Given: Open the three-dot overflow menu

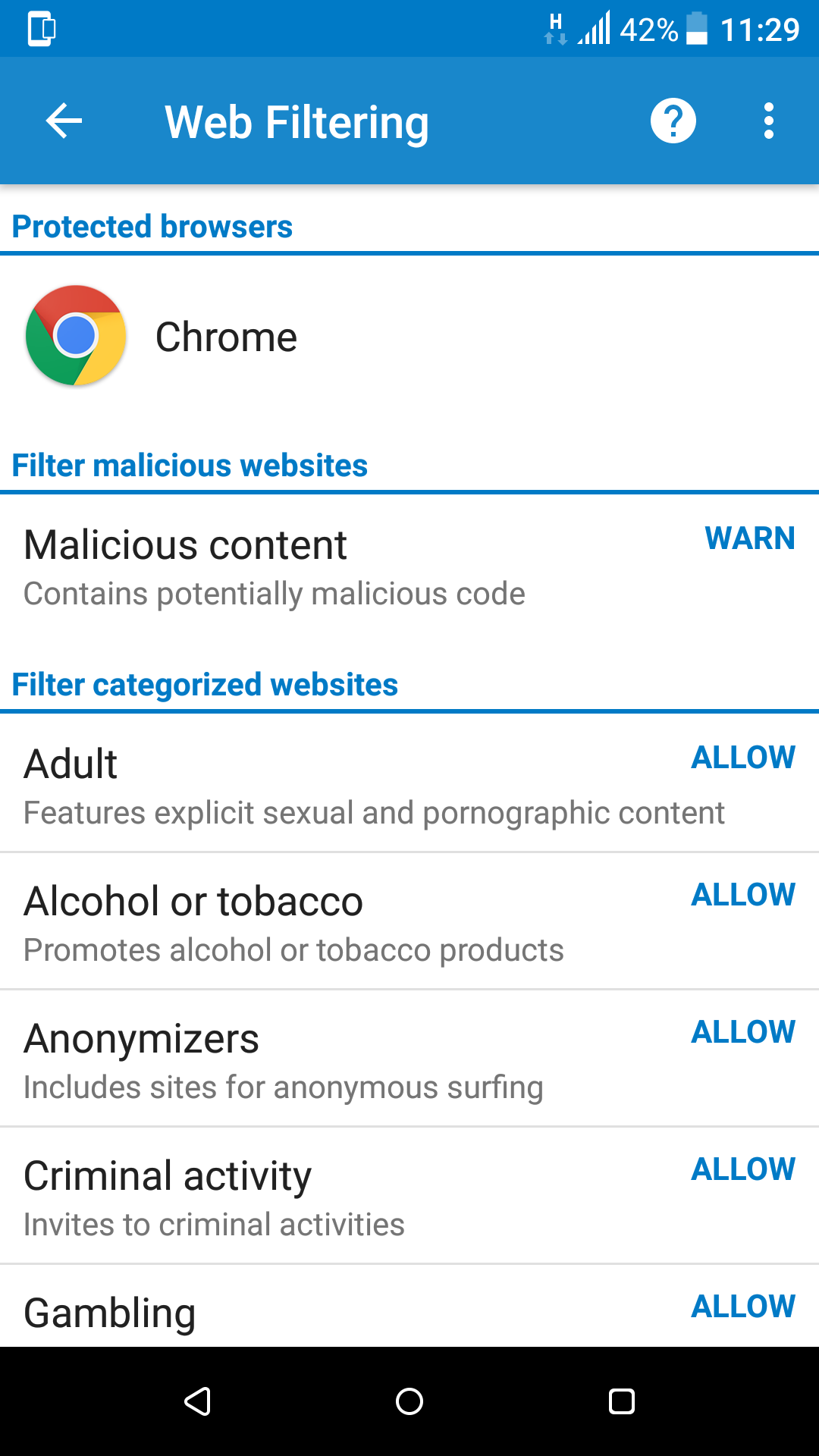Looking at the screenshot, I should (x=768, y=121).
